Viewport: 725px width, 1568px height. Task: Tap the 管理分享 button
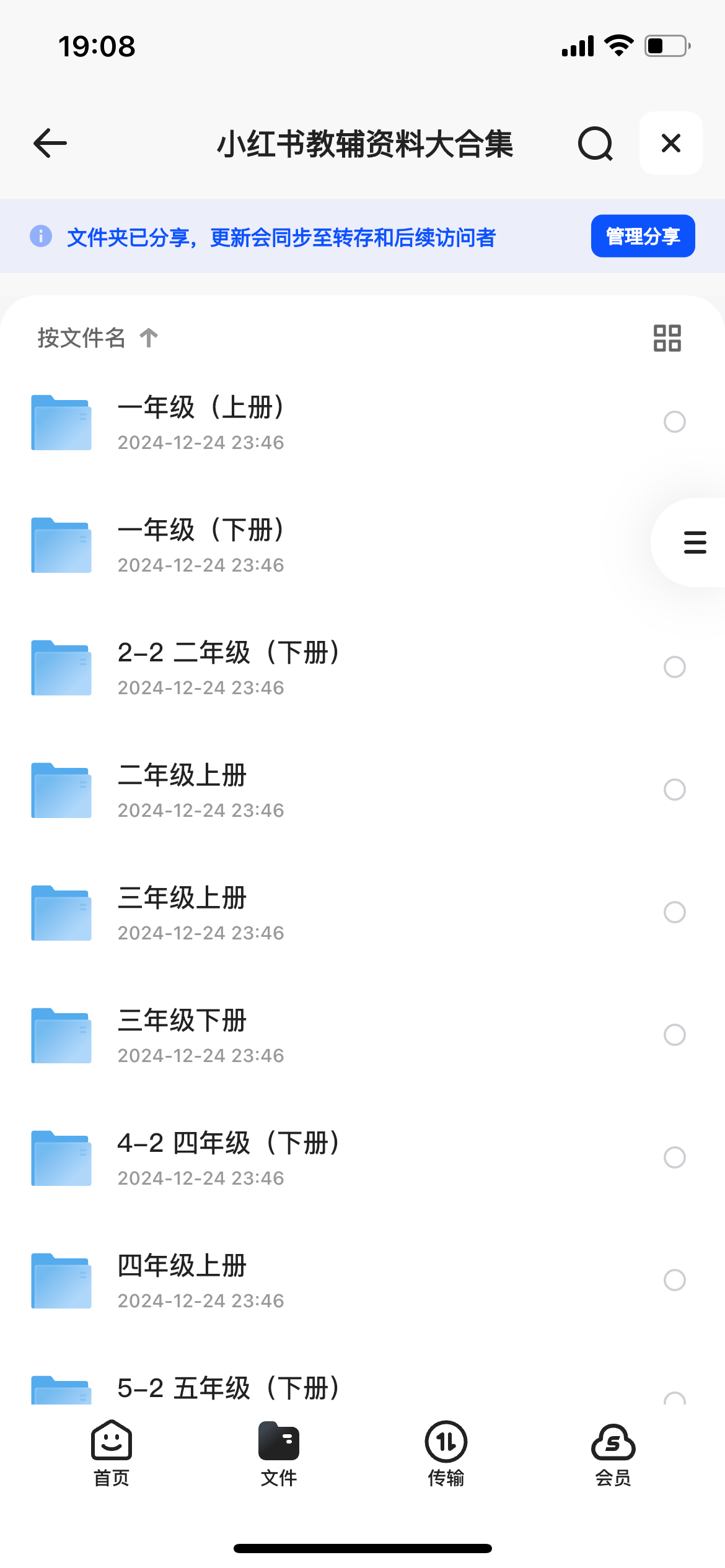pos(643,236)
